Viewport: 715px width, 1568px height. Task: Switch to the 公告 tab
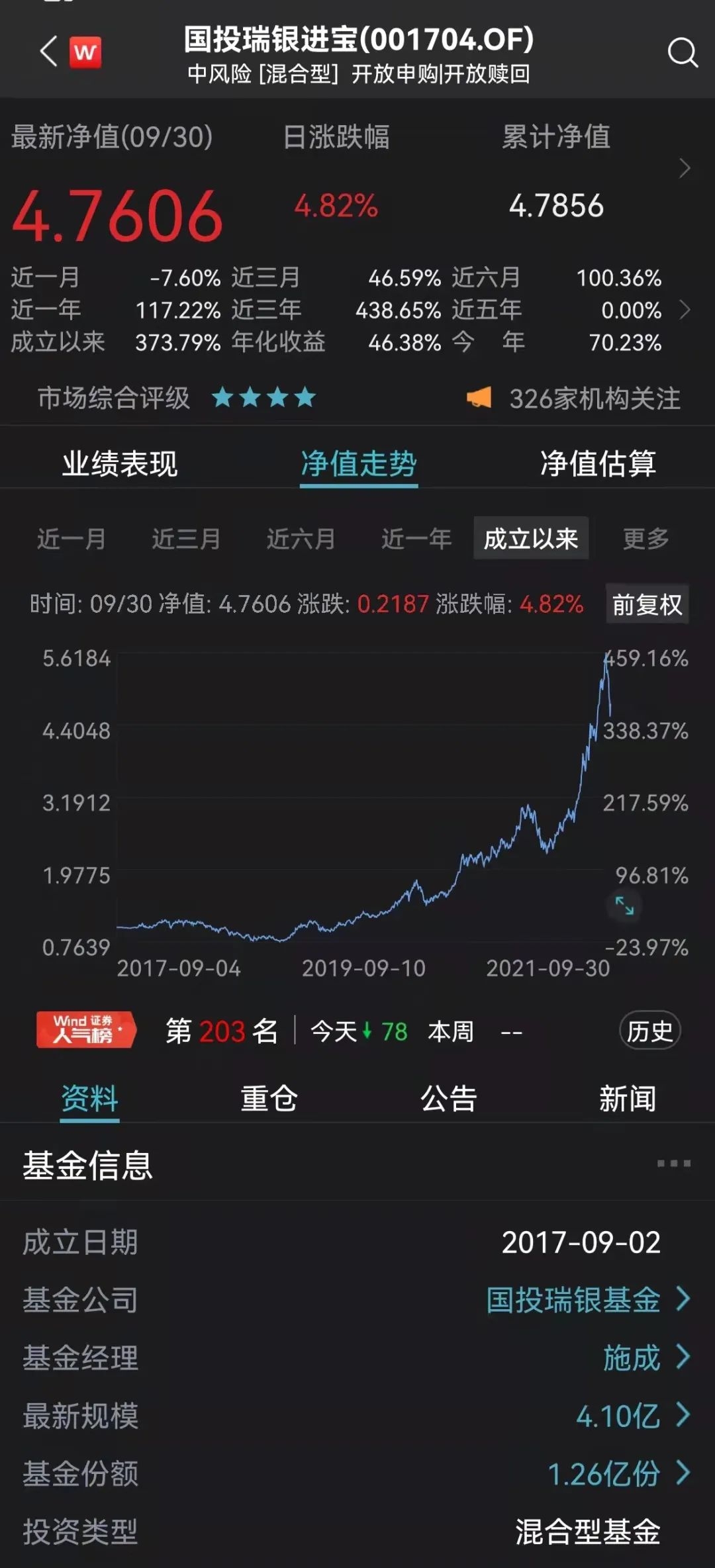coord(448,1099)
